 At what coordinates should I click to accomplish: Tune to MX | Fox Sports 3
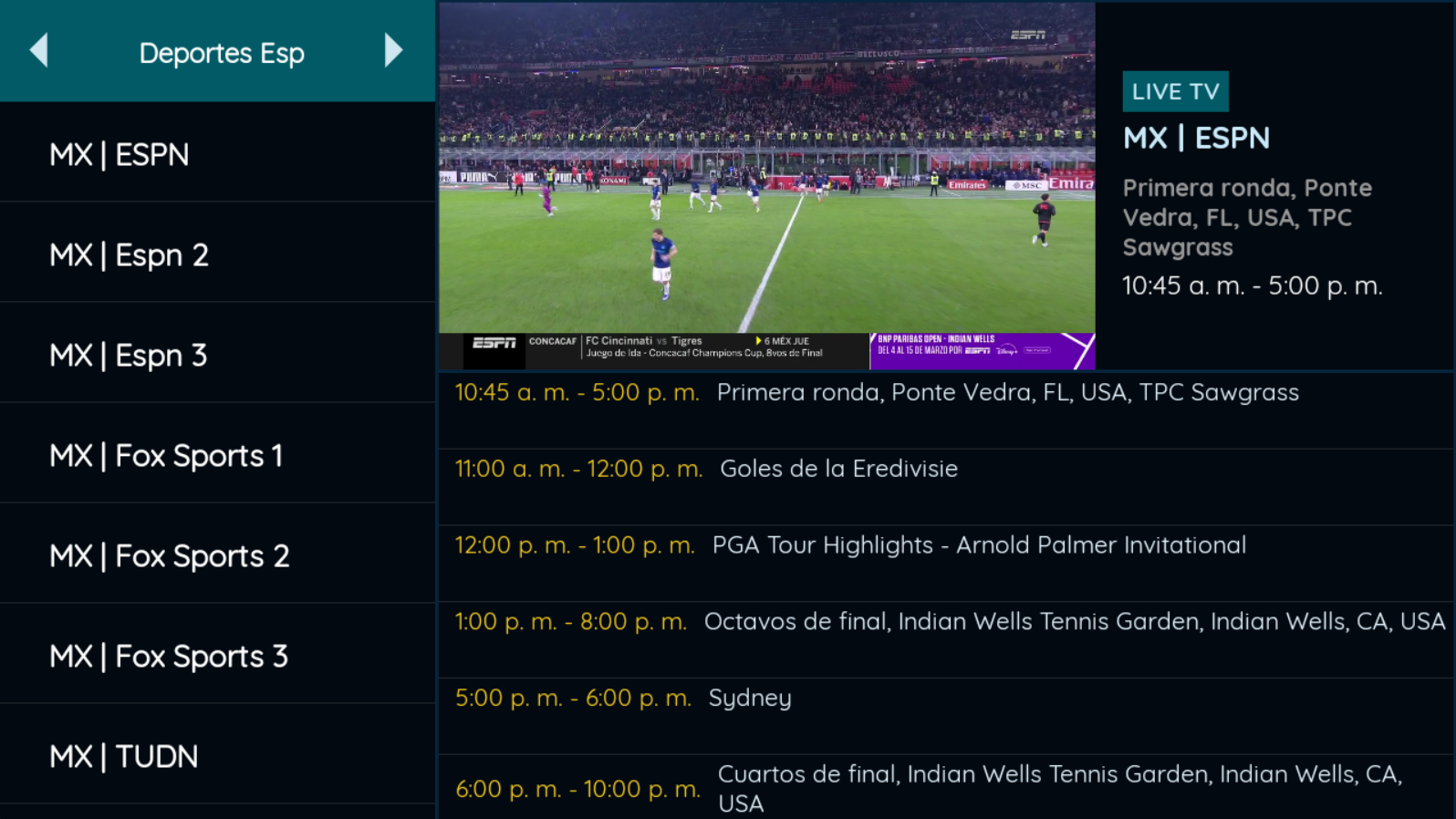click(x=217, y=656)
